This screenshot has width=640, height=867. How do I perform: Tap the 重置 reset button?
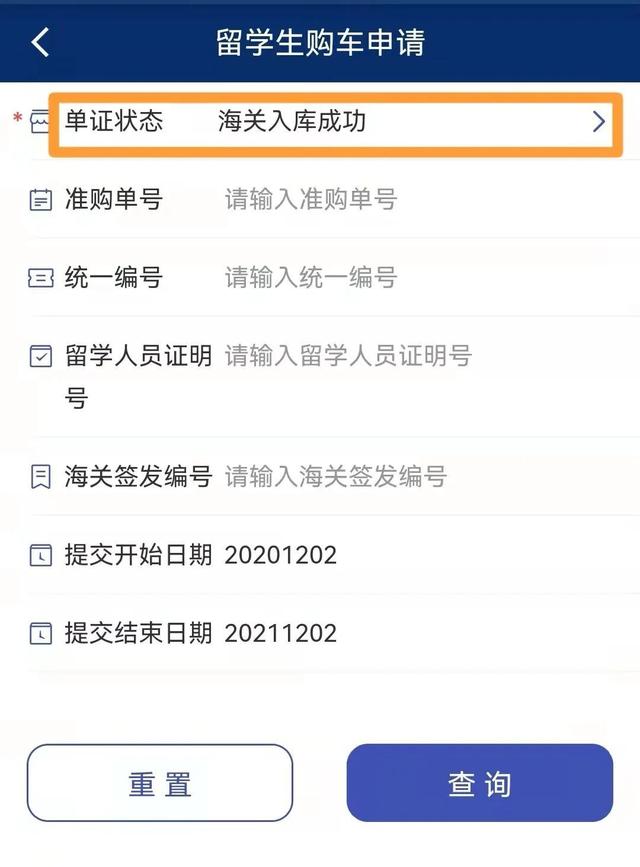click(160, 784)
